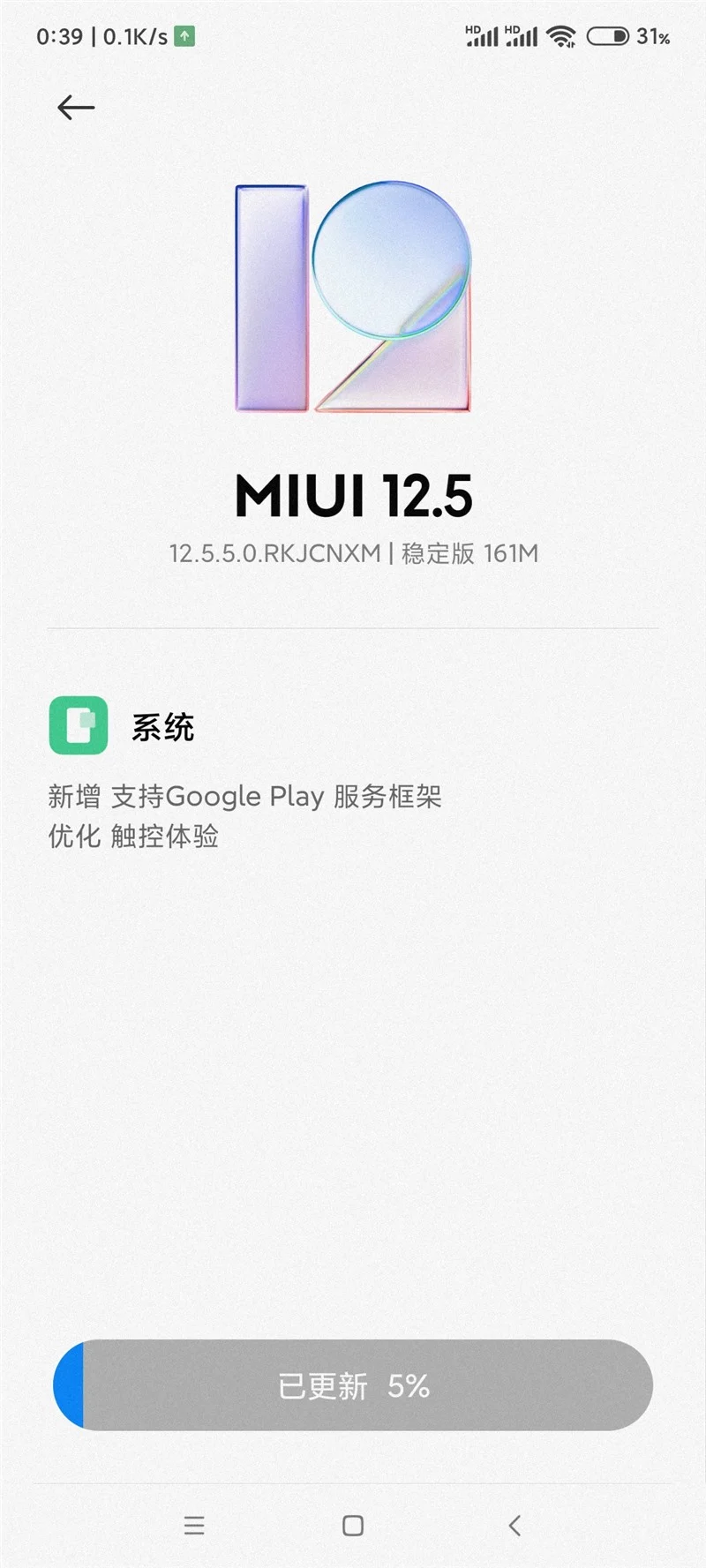The width and height of the screenshot is (706, 1568).
Task: Open recent apps from navigation bar
Action: (x=194, y=1525)
